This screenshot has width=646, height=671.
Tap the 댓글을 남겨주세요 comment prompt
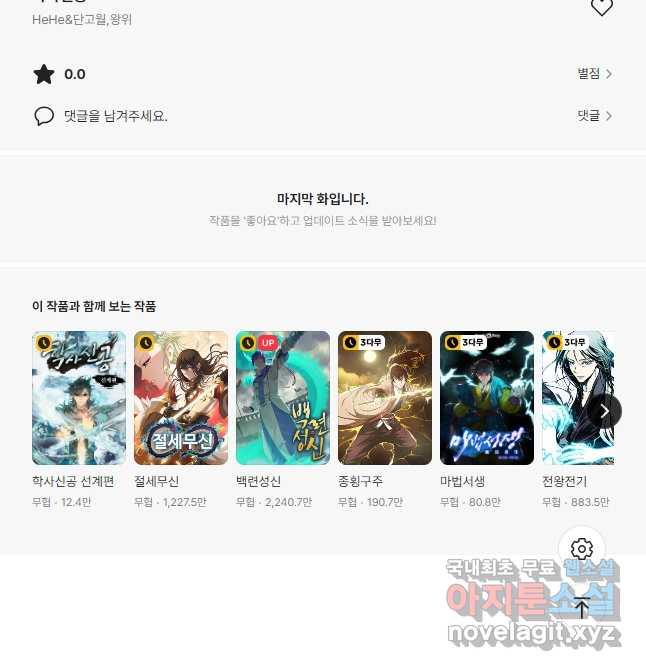pyautogui.click(x=115, y=116)
